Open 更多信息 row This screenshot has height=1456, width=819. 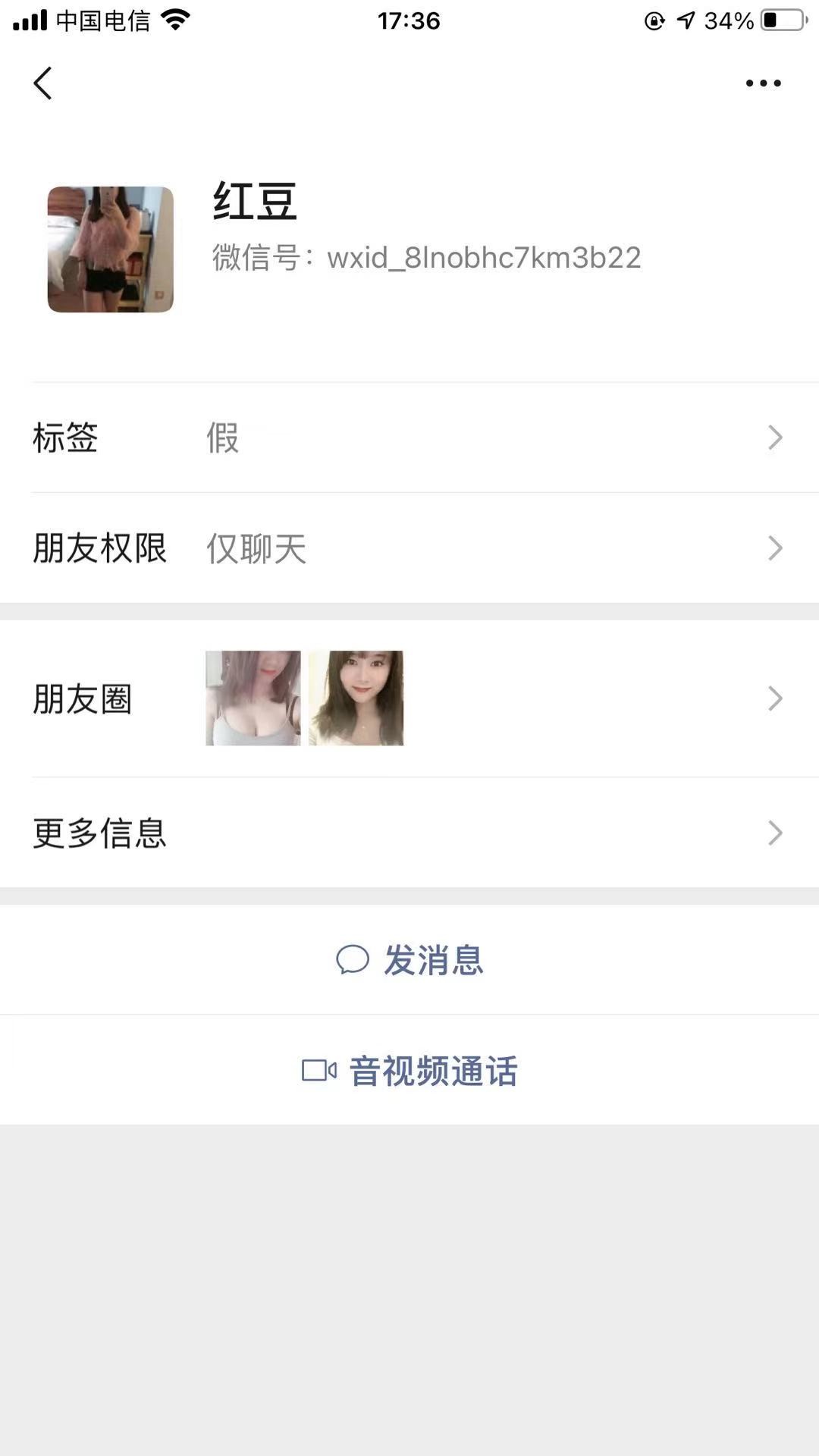coord(409,833)
